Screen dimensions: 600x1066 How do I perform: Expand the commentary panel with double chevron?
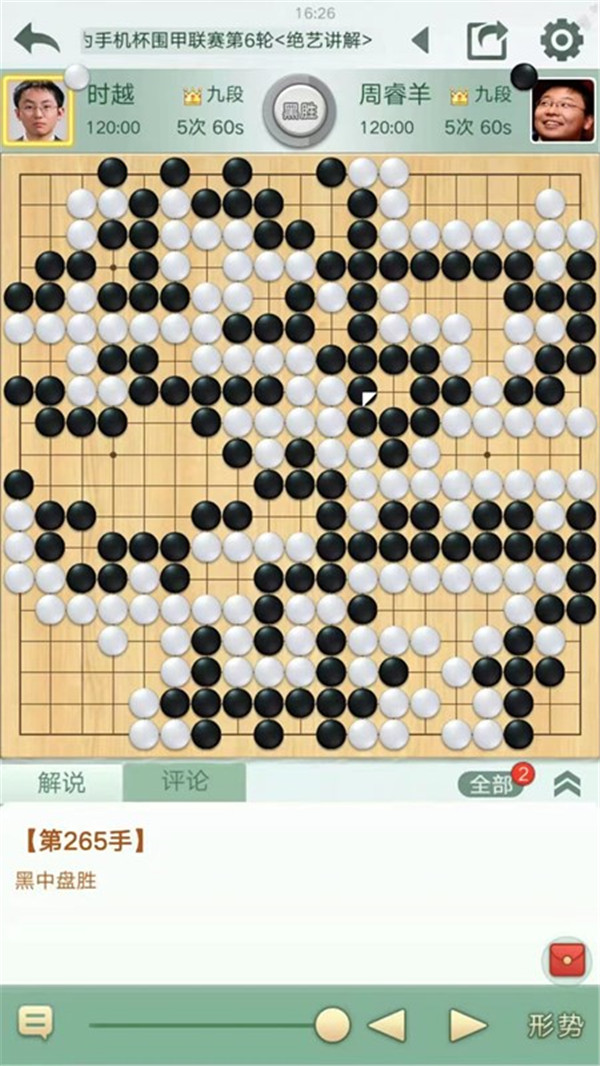(567, 785)
